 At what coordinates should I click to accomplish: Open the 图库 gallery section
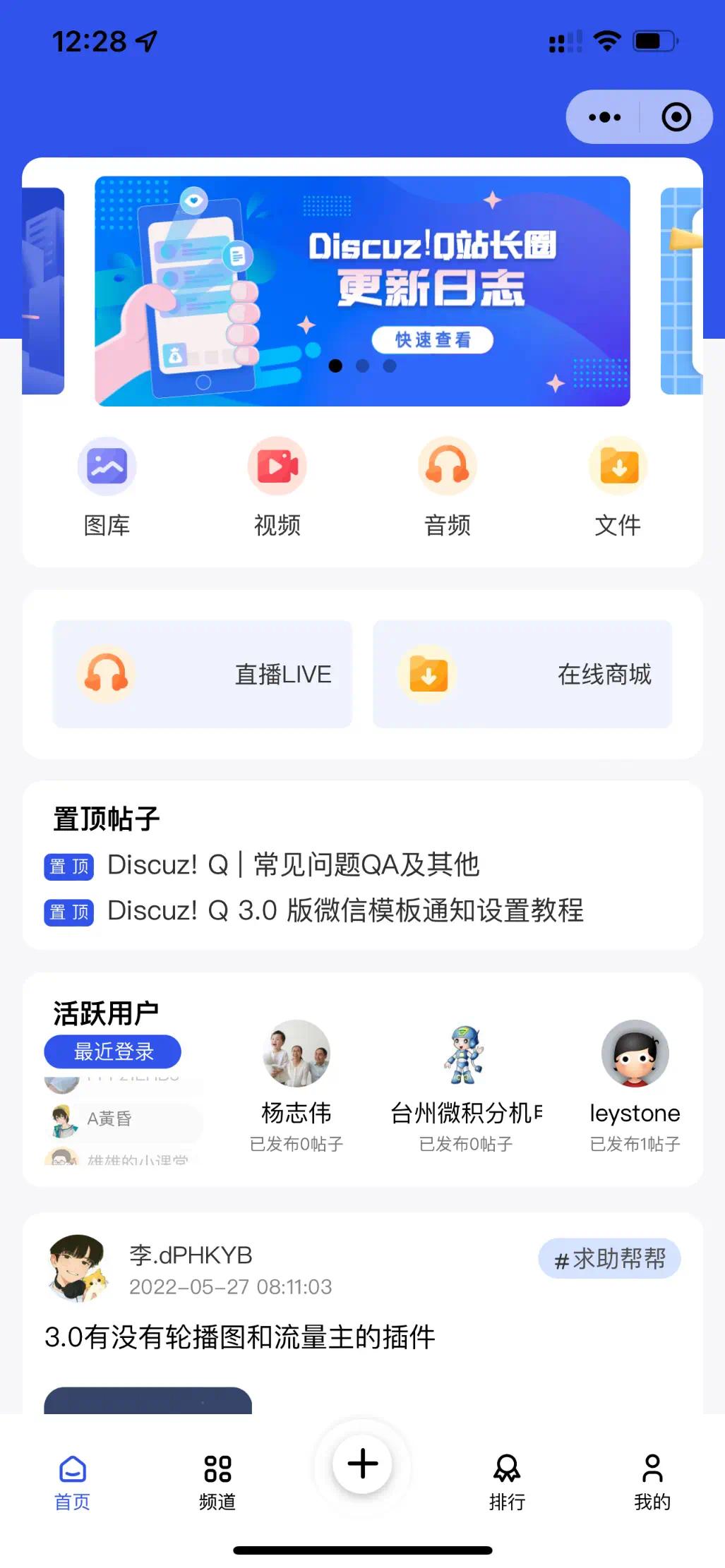tap(107, 486)
